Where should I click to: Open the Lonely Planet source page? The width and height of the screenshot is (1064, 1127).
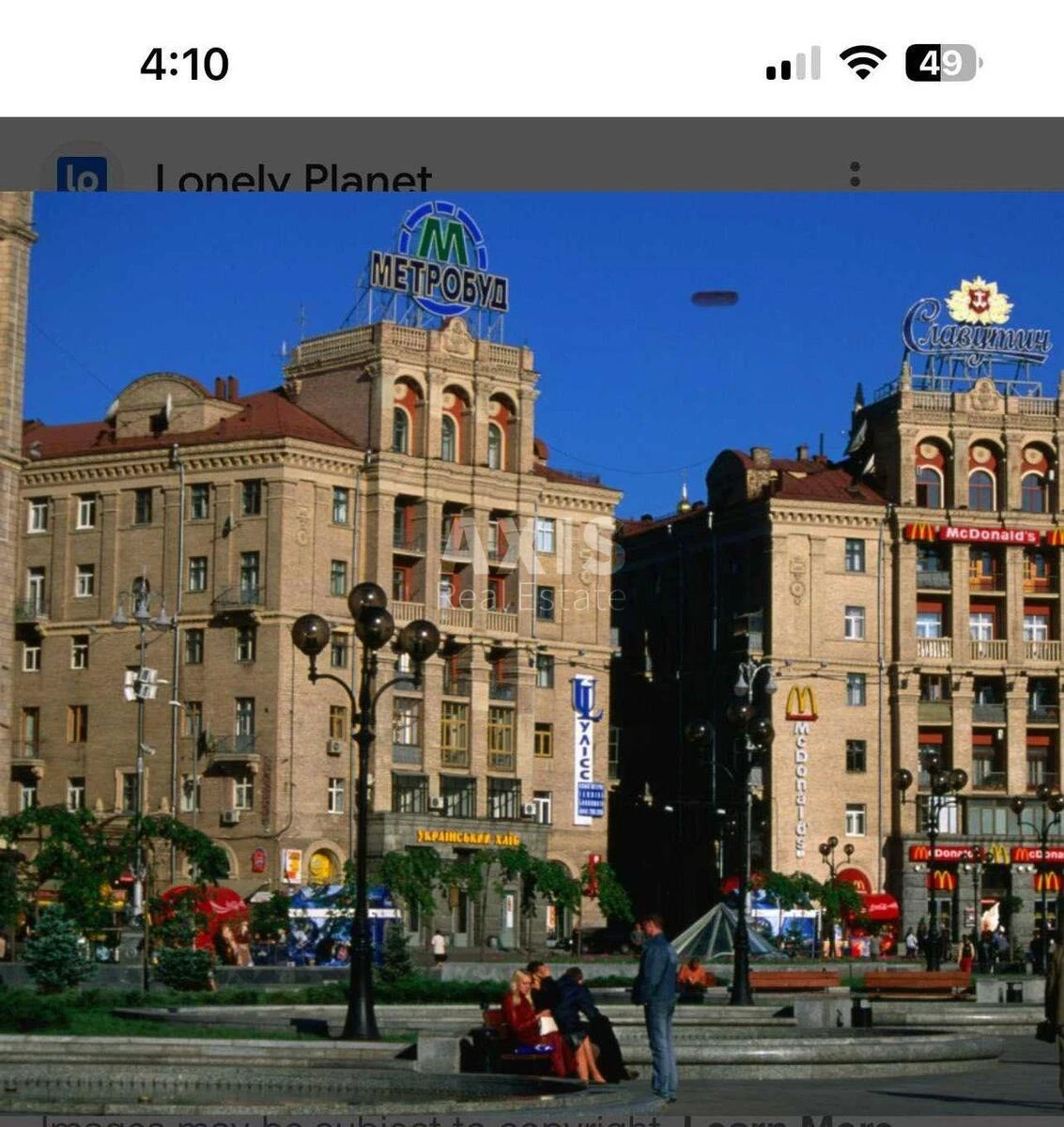pos(294,177)
